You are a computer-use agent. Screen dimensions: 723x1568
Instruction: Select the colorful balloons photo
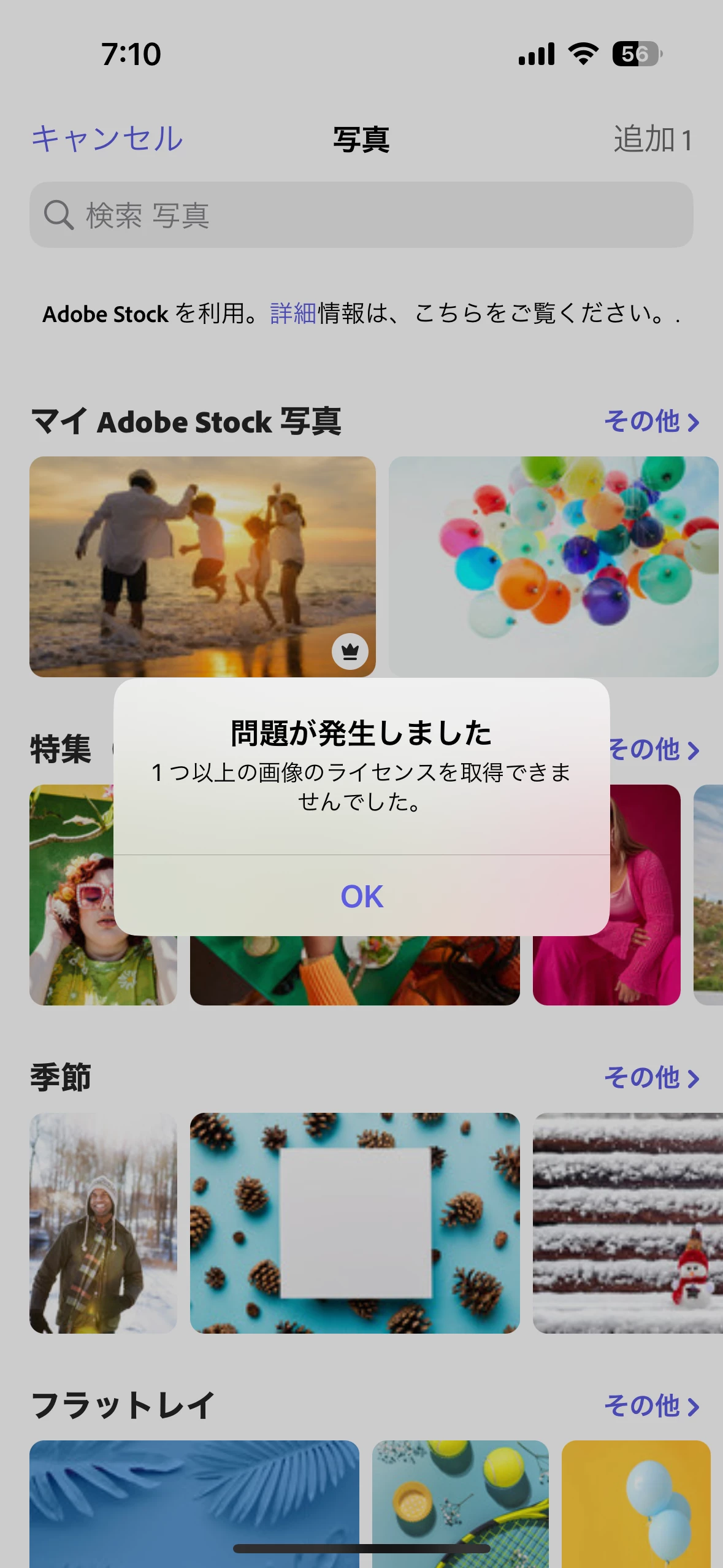553,566
